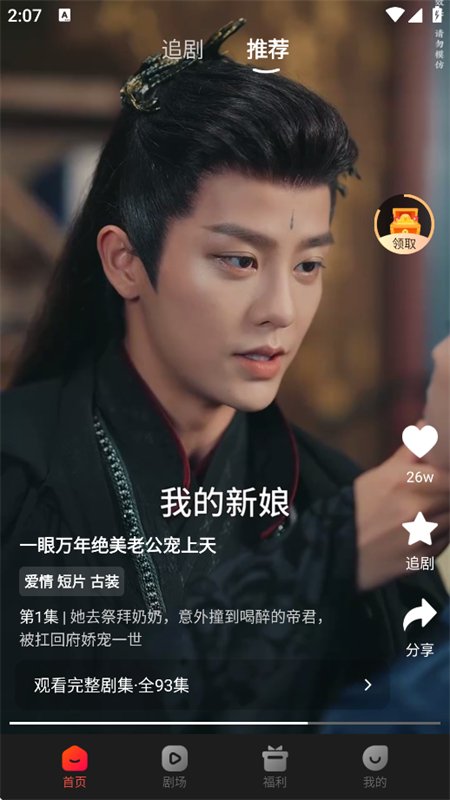Follow this drama via the 追剧 star

pyautogui.click(x=419, y=541)
